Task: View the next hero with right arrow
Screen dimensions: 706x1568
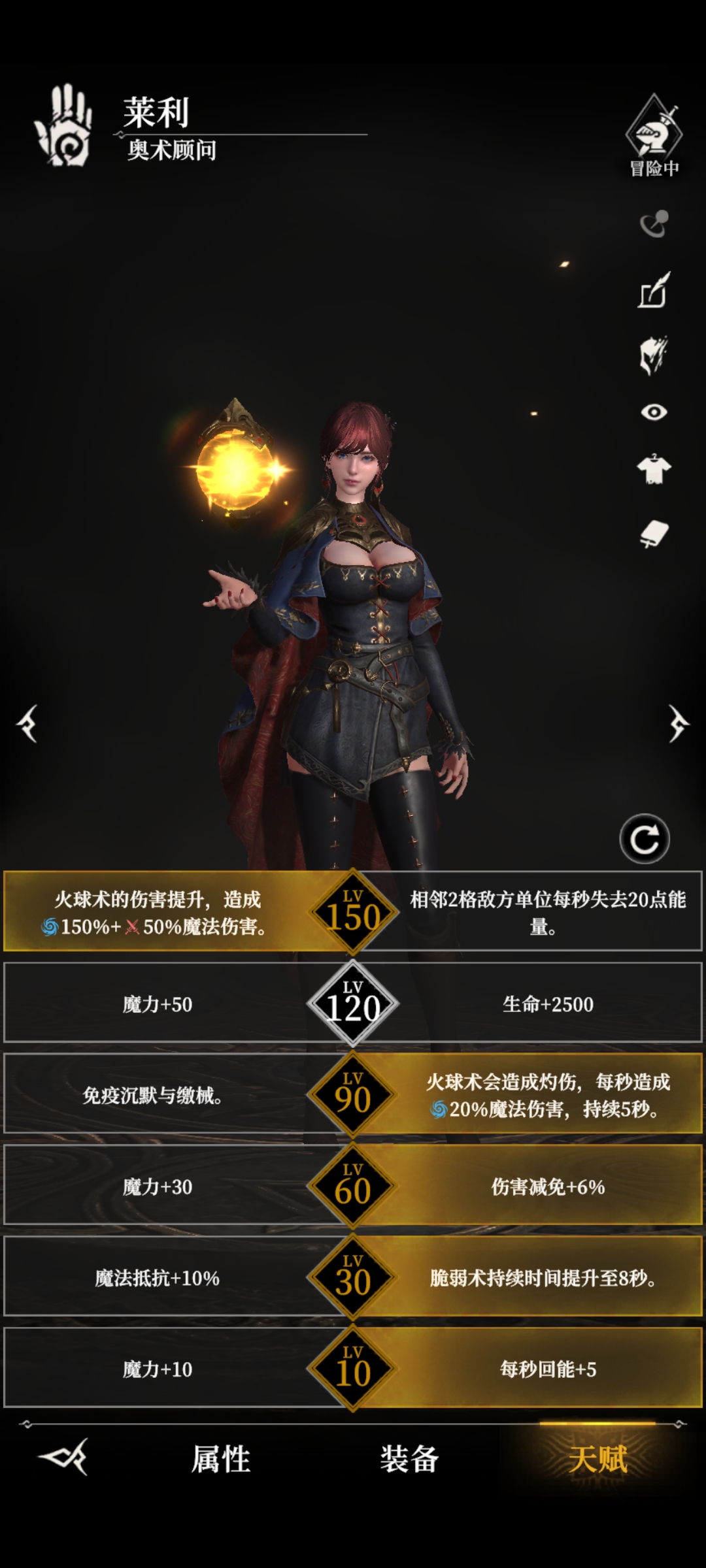Action: tap(678, 723)
